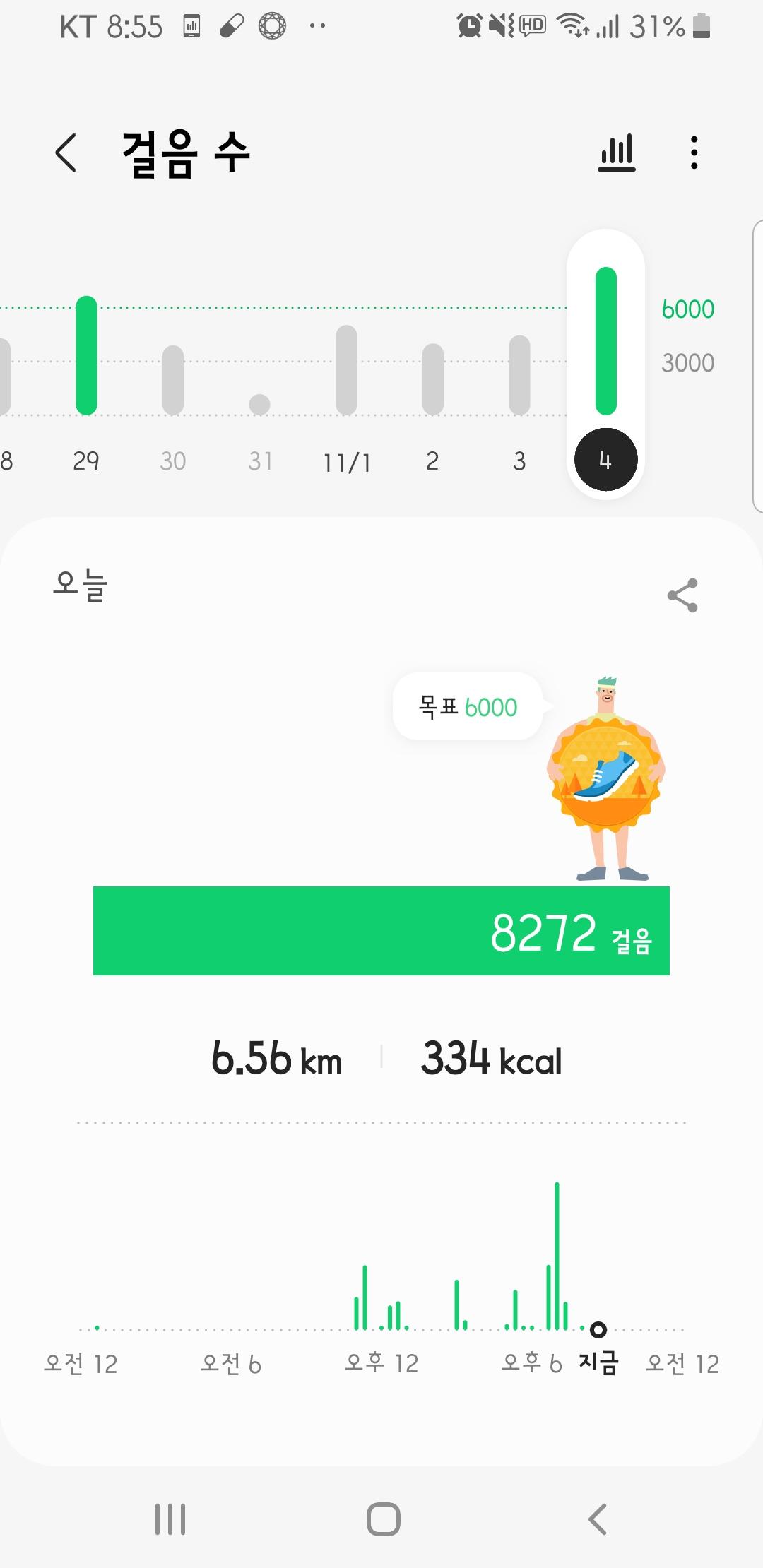Select the step dot for day 31
This screenshot has width=763, height=1568.
(260, 404)
